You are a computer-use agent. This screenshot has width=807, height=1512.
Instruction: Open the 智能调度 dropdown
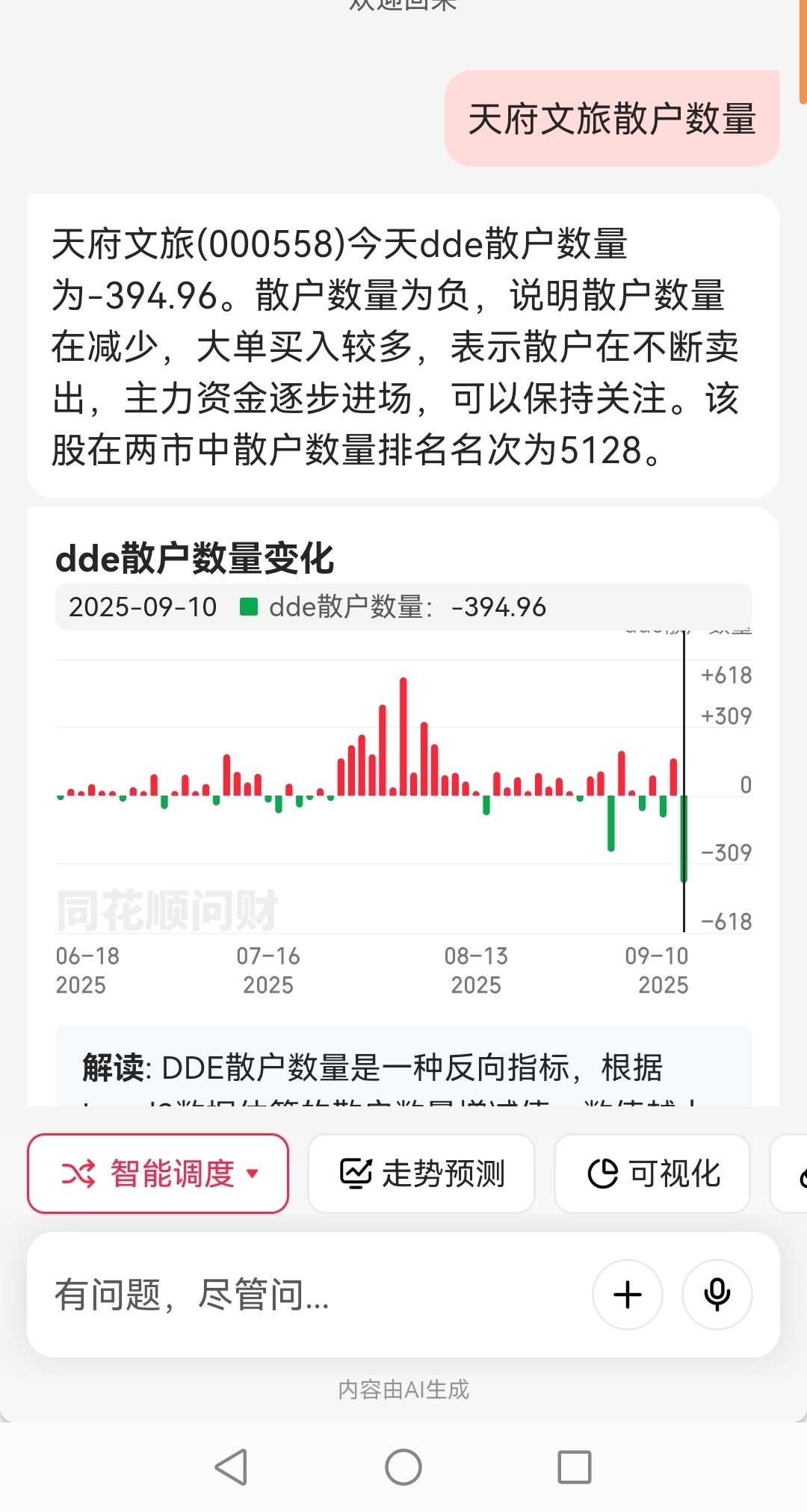pyautogui.click(x=158, y=1174)
